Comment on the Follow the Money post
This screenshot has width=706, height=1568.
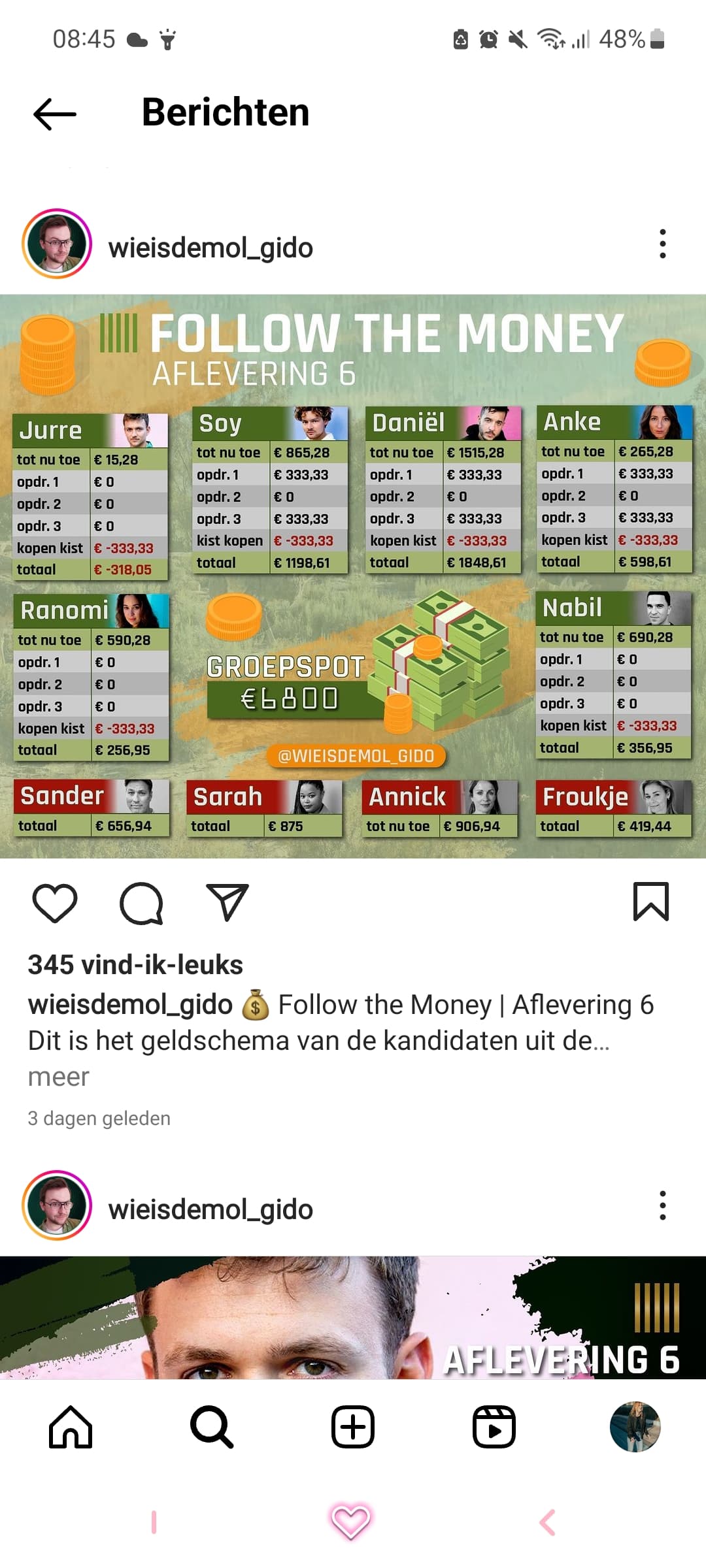tap(141, 903)
